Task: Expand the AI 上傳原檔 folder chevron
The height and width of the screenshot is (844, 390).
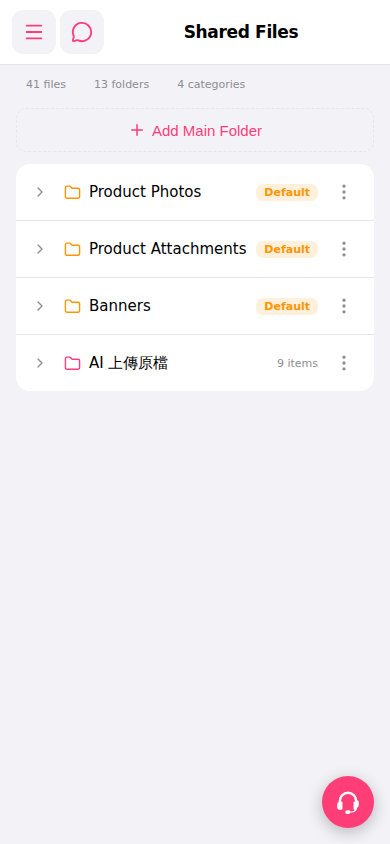Action: (x=39, y=363)
